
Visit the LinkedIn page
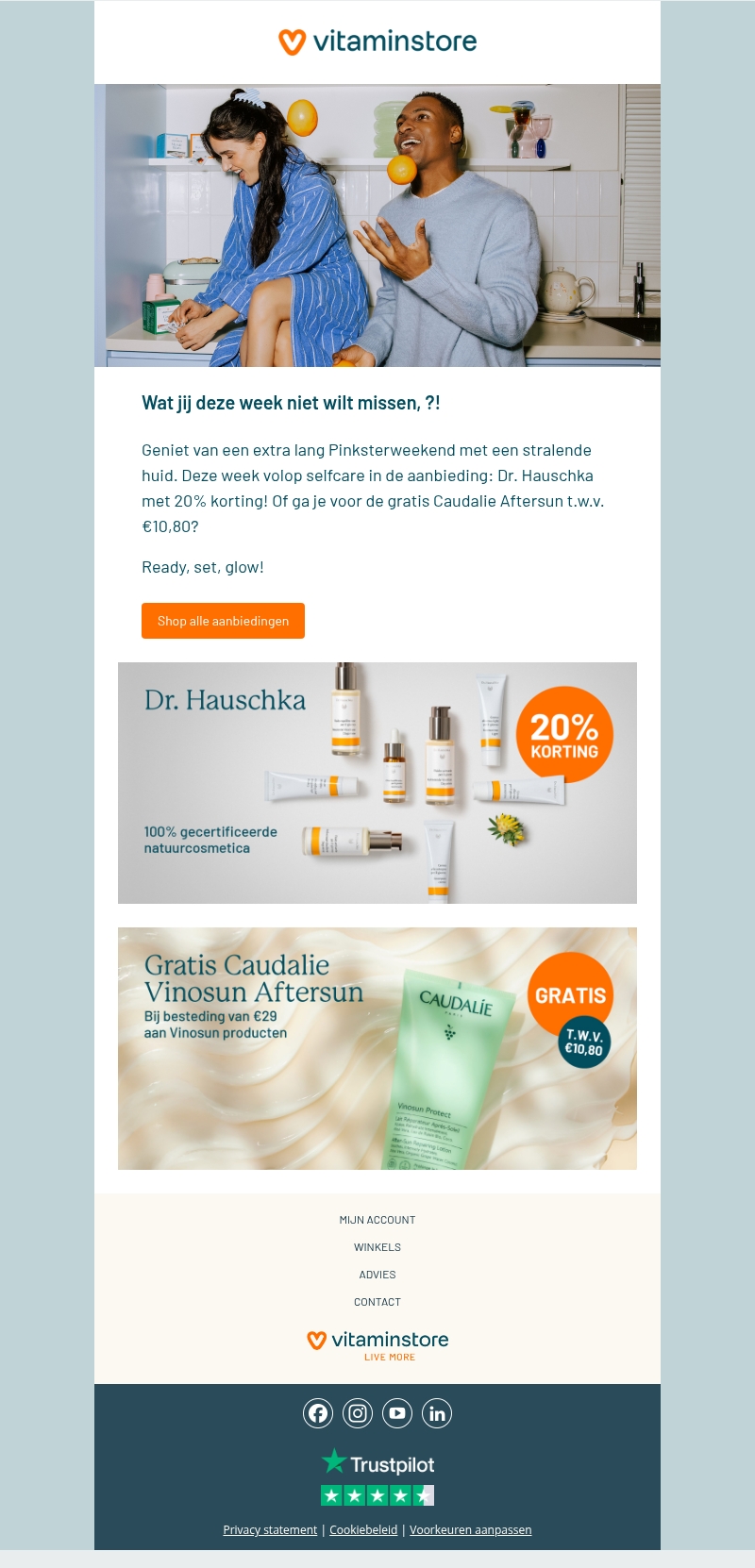click(437, 1413)
